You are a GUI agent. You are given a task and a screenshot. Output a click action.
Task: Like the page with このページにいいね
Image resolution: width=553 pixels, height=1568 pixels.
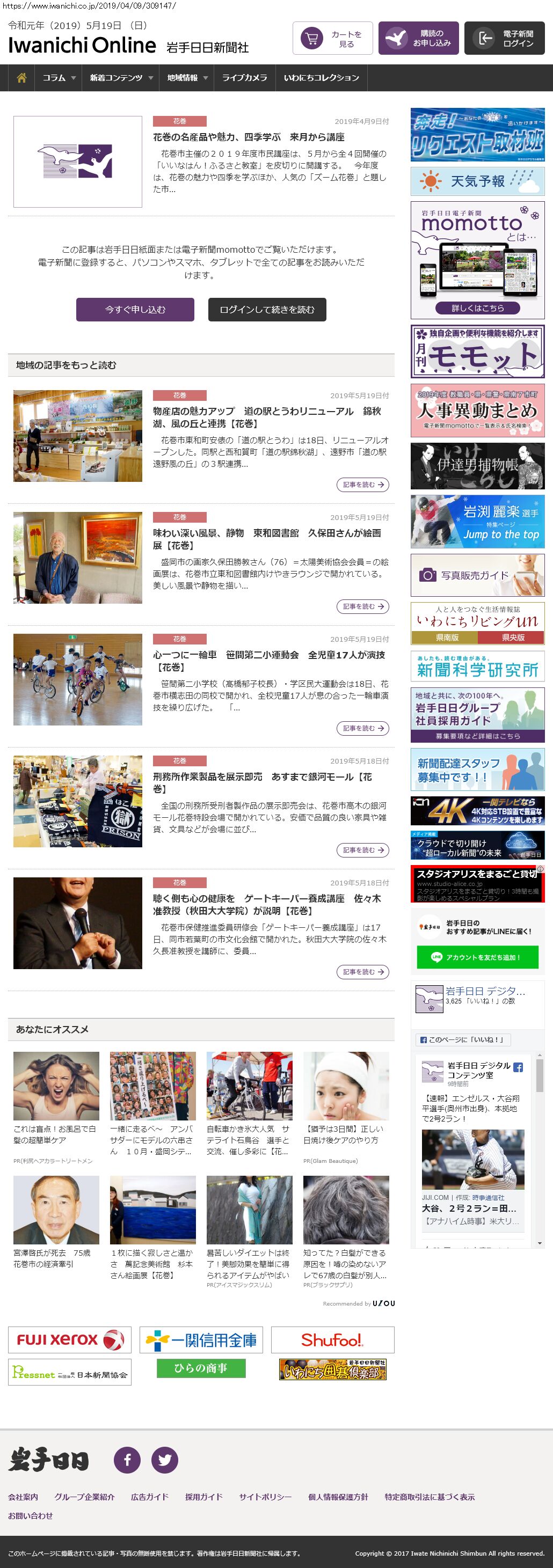[x=462, y=1039]
